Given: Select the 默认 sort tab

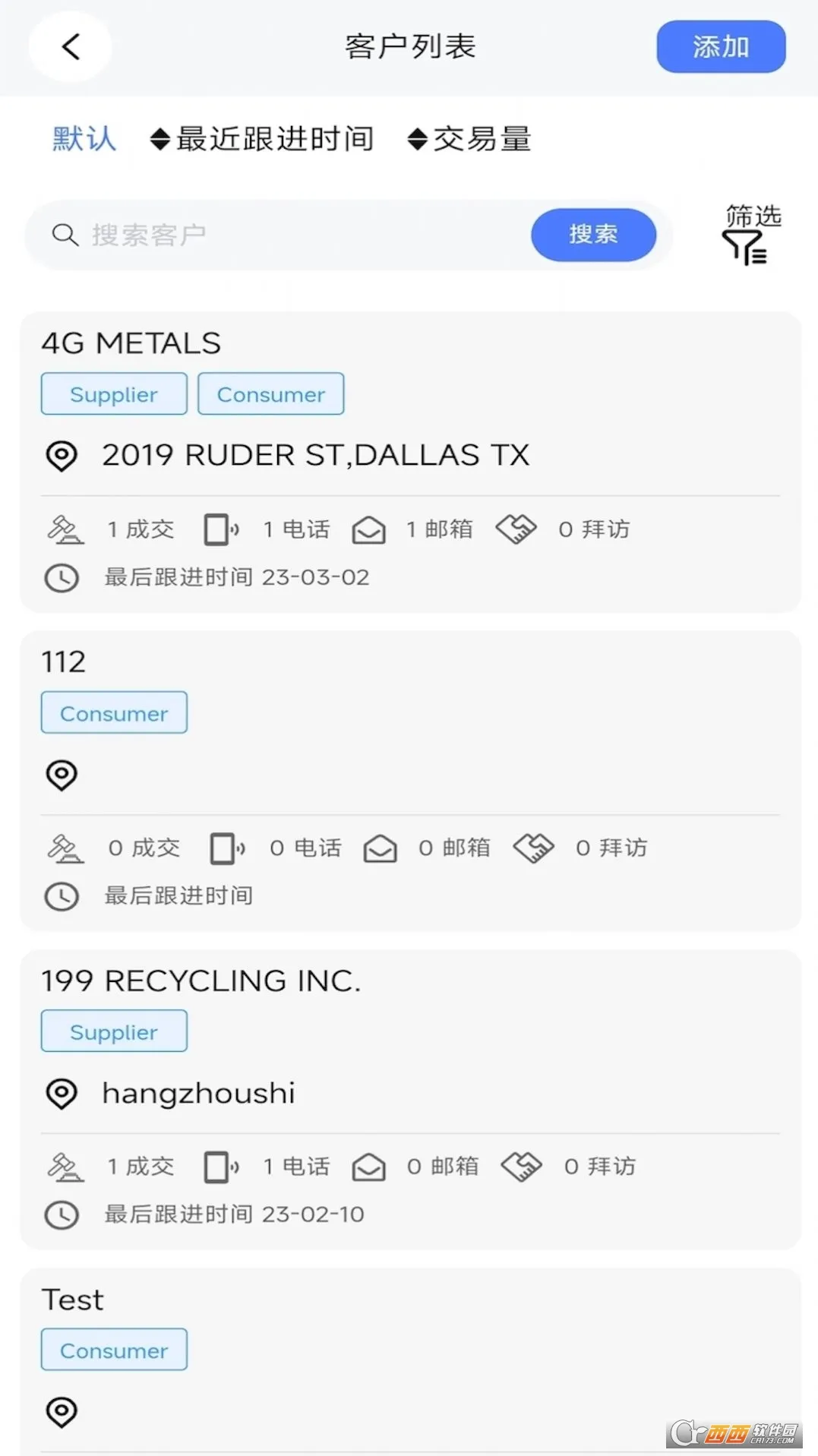Looking at the screenshot, I should (x=84, y=139).
